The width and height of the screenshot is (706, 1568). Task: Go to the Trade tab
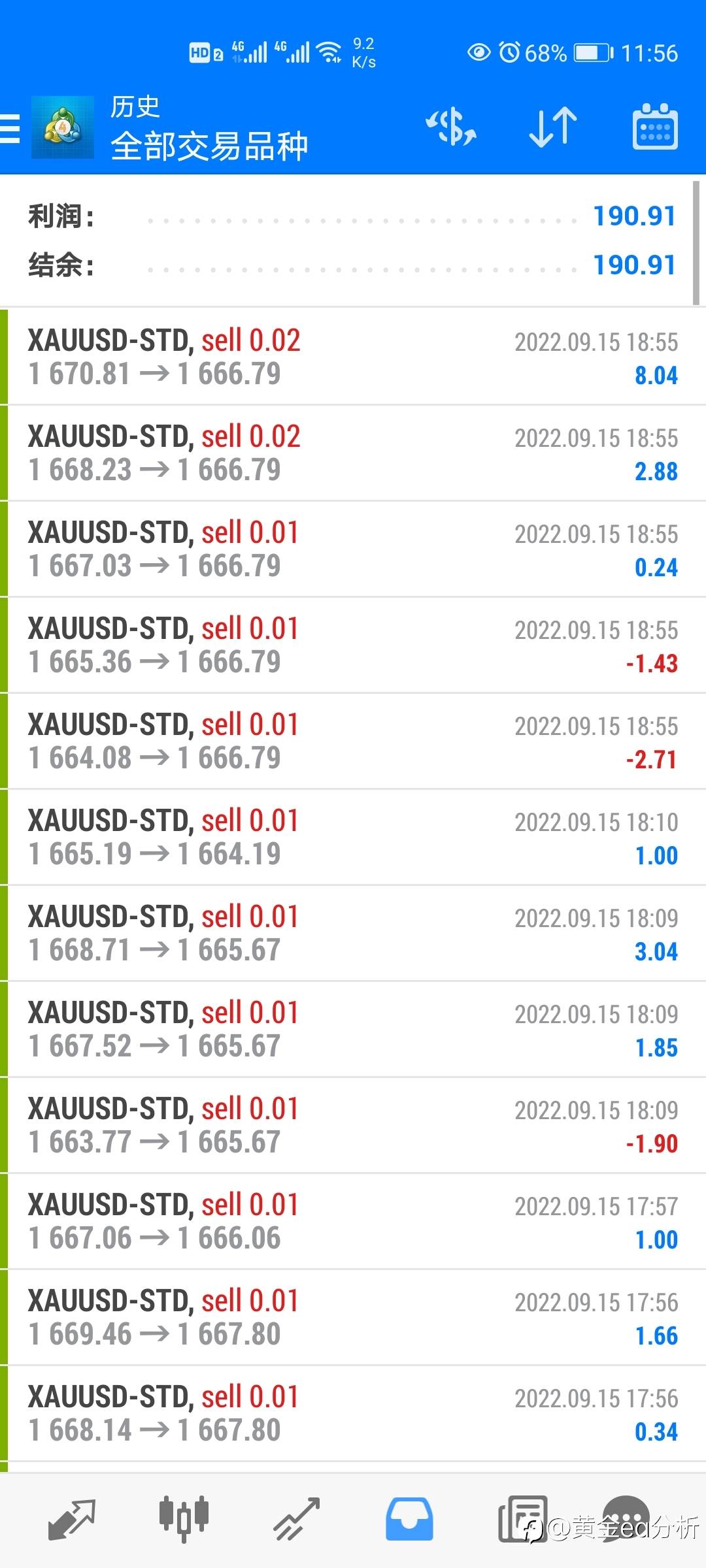(296, 1520)
